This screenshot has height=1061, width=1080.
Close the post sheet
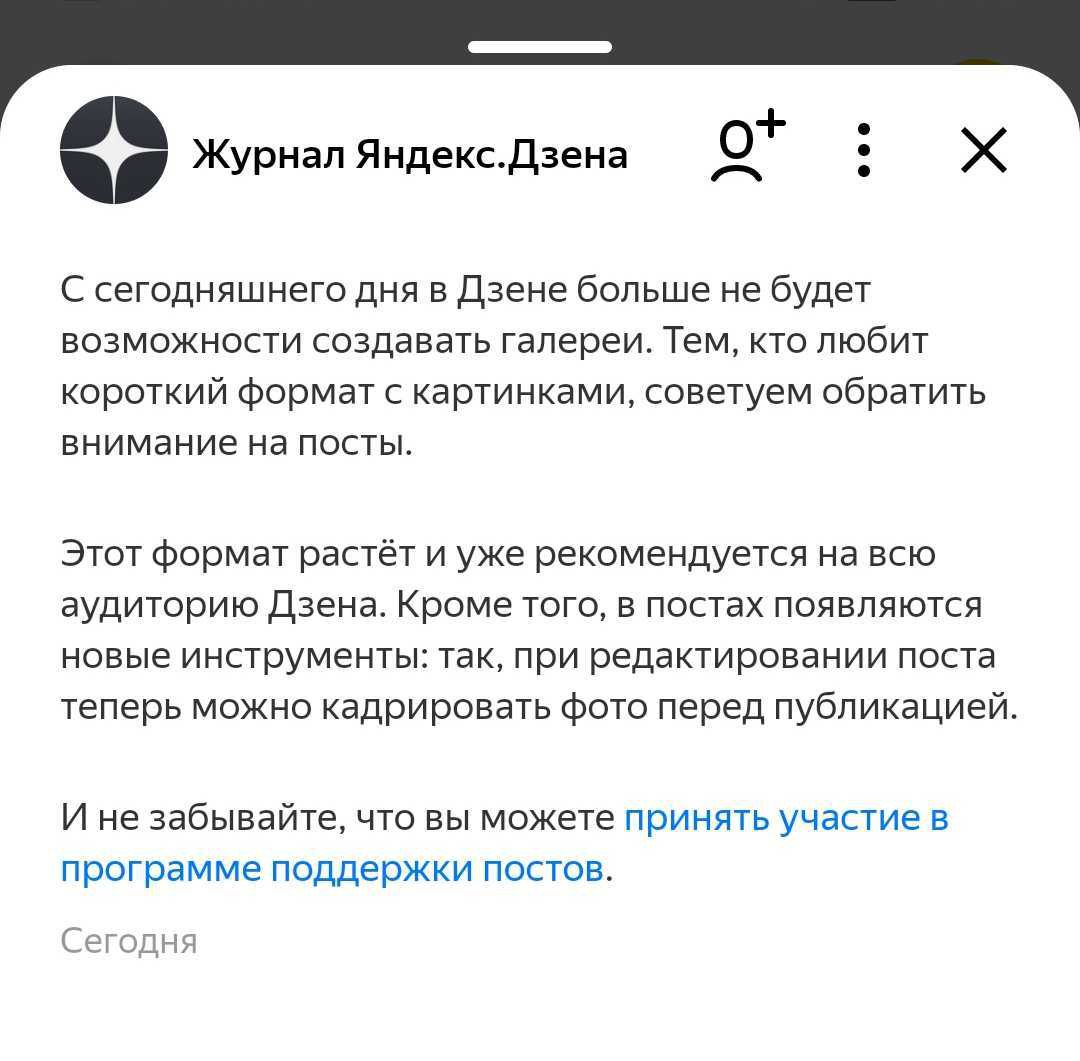tap(983, 151)
